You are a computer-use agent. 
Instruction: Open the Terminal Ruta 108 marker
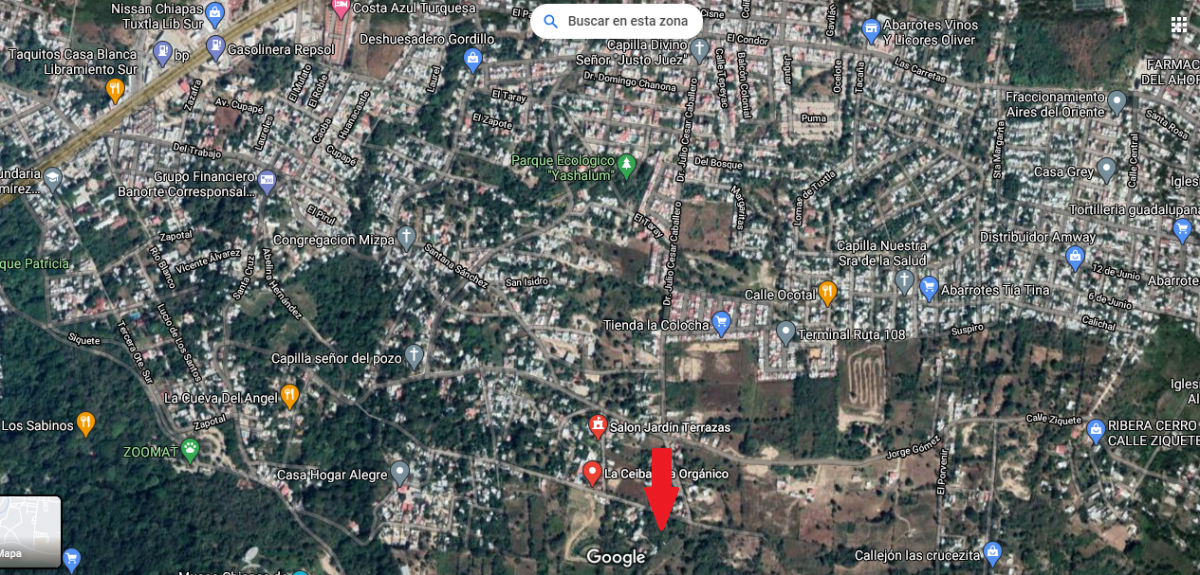click(x=786, y=332)
